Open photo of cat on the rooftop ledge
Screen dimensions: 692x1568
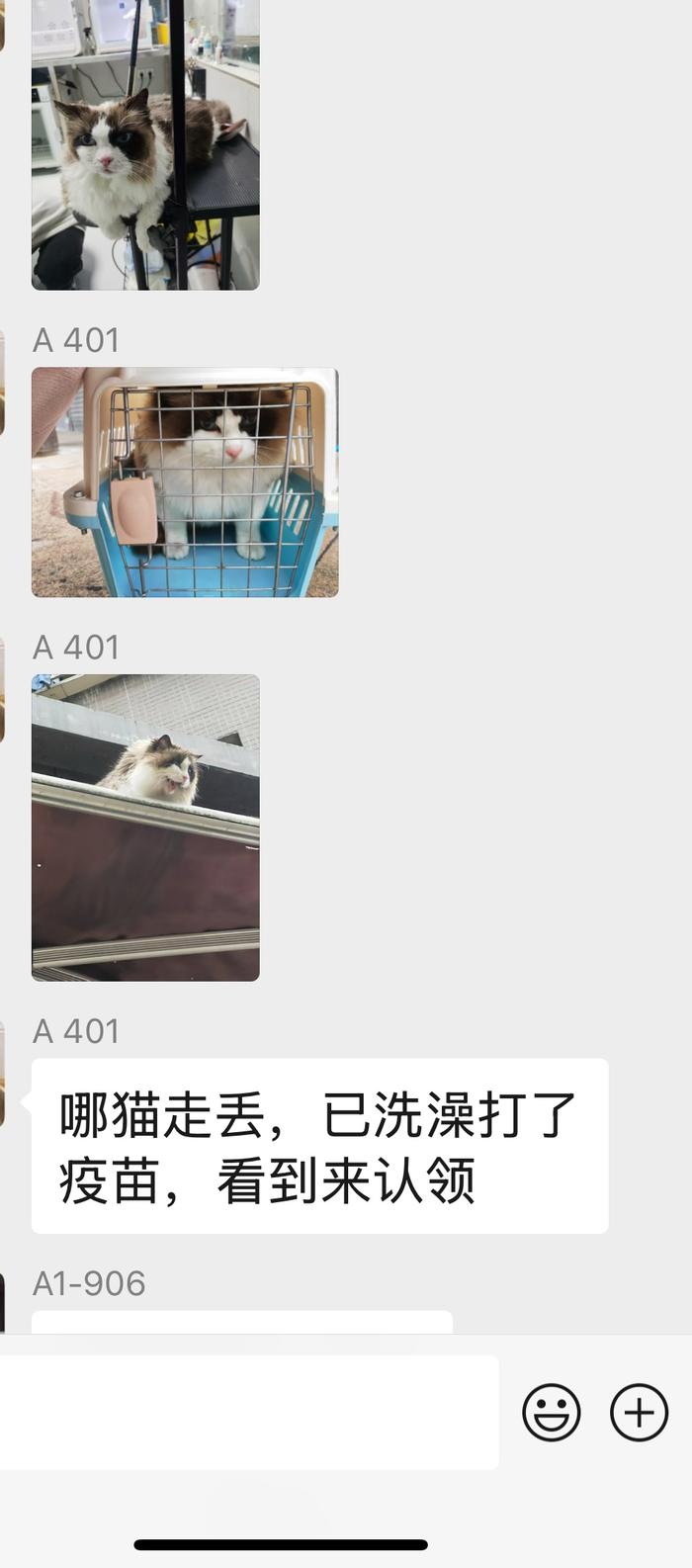(145, 828)
